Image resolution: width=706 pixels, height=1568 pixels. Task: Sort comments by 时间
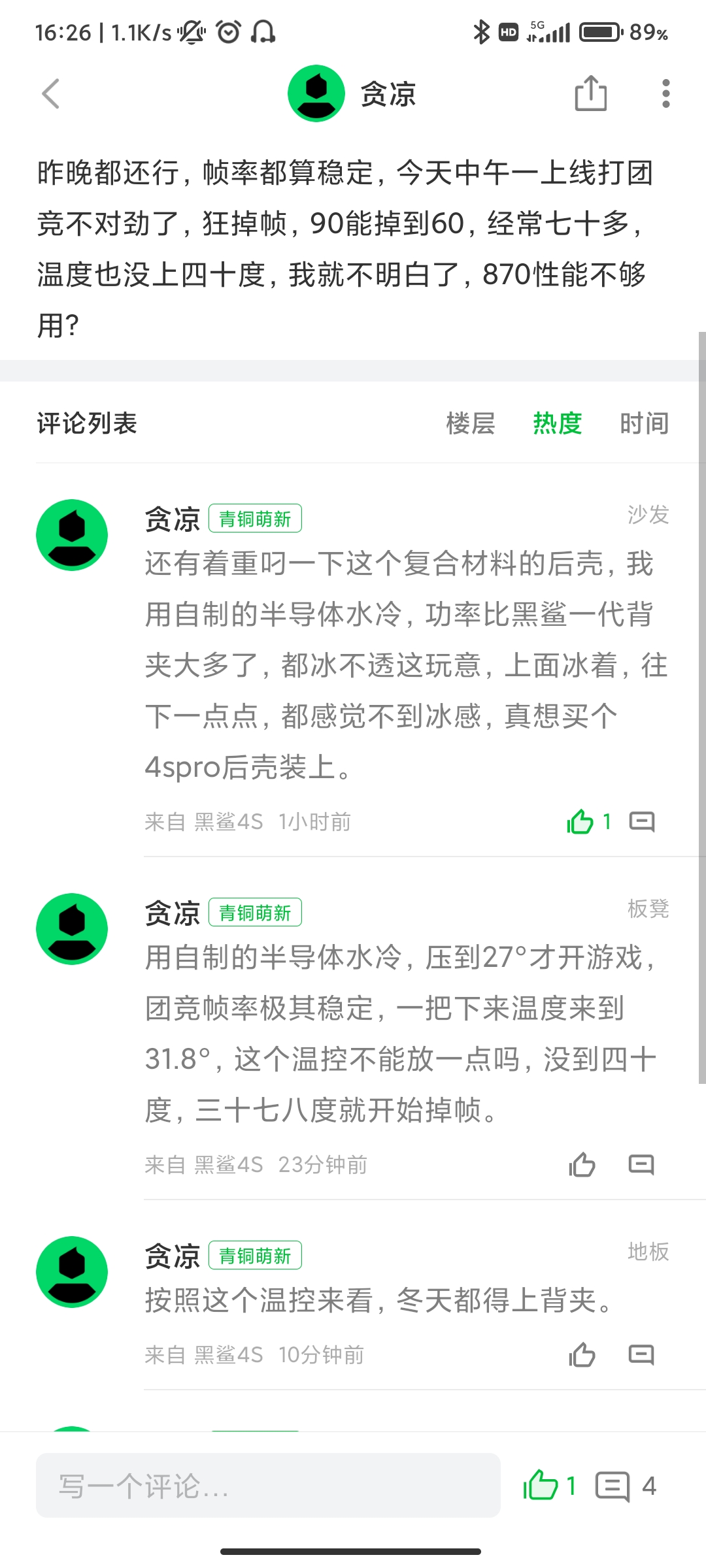(x=644, y=423)
